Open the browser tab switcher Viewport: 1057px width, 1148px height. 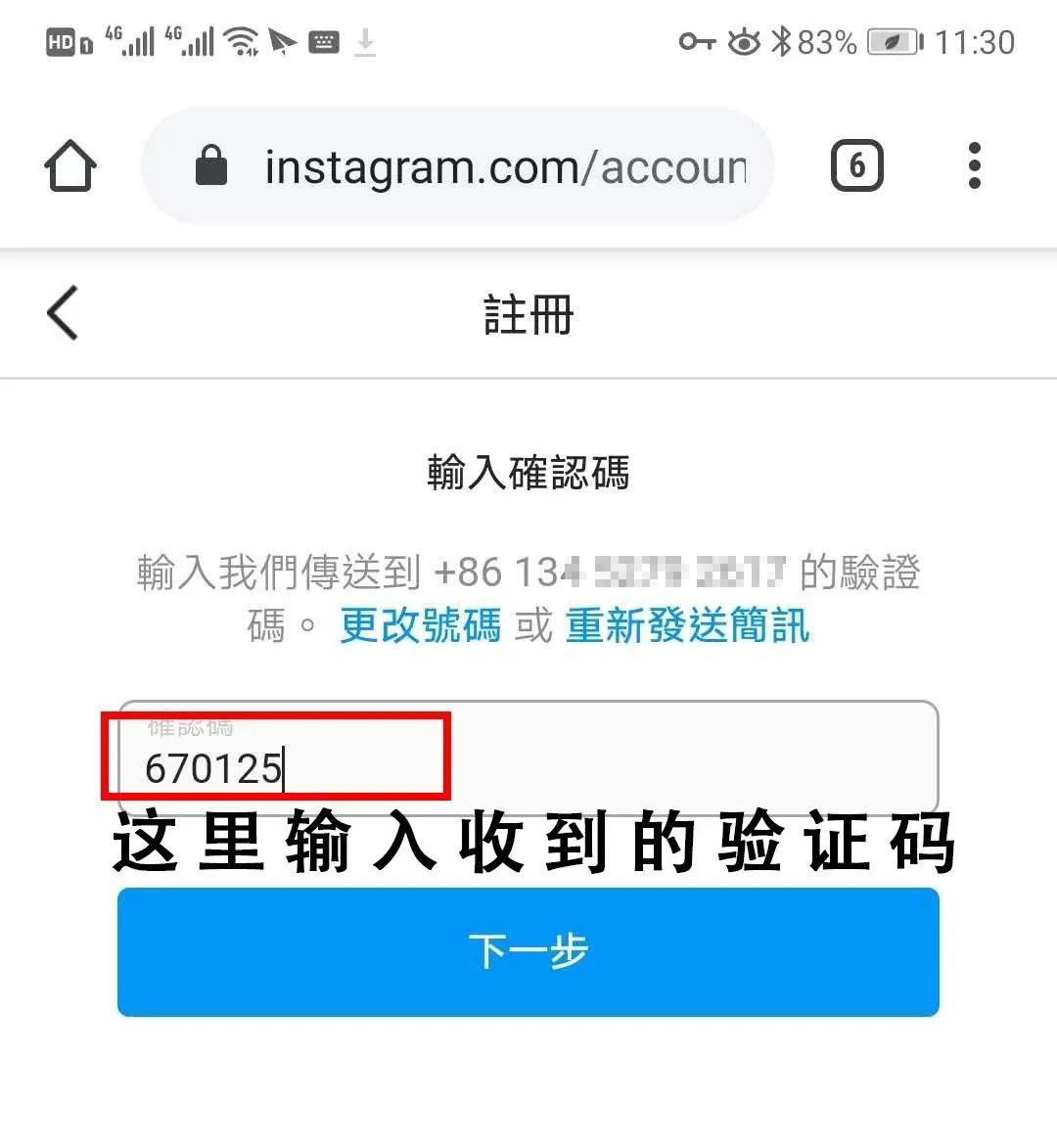click(x=856, y=165)
